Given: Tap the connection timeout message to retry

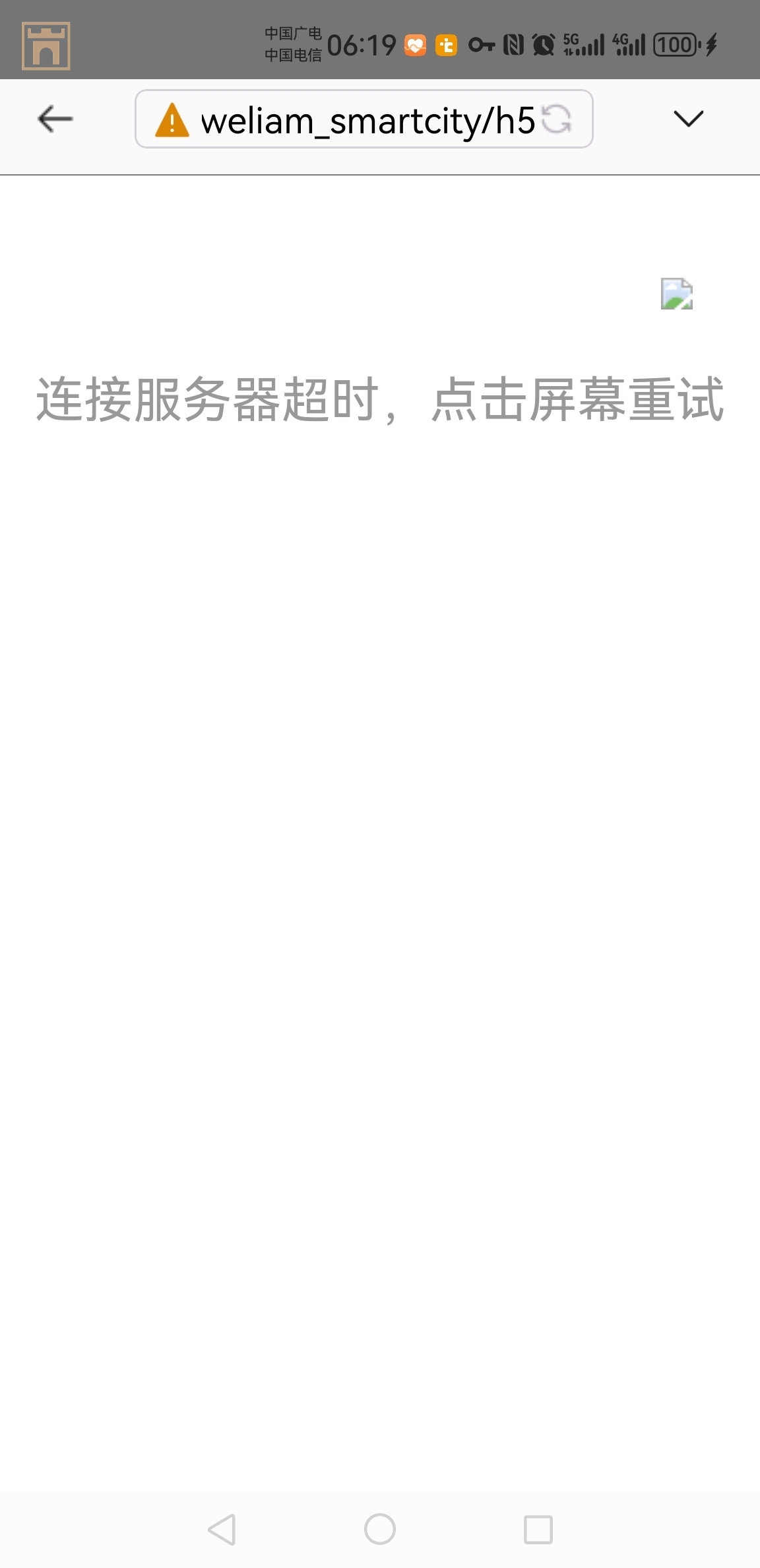Looking at the screenshot, I should point(380,399).
